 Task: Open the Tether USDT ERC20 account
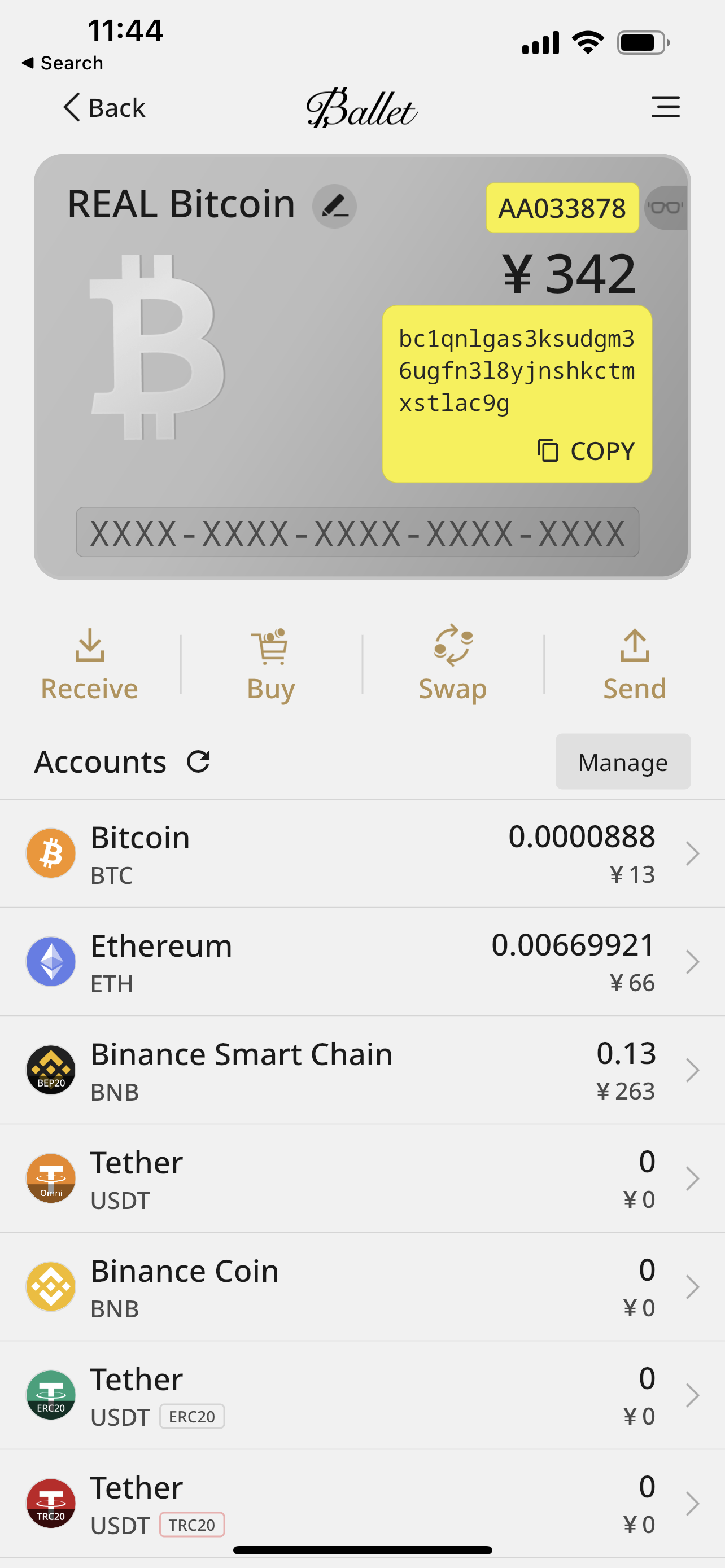click(x=362, y=1395)
